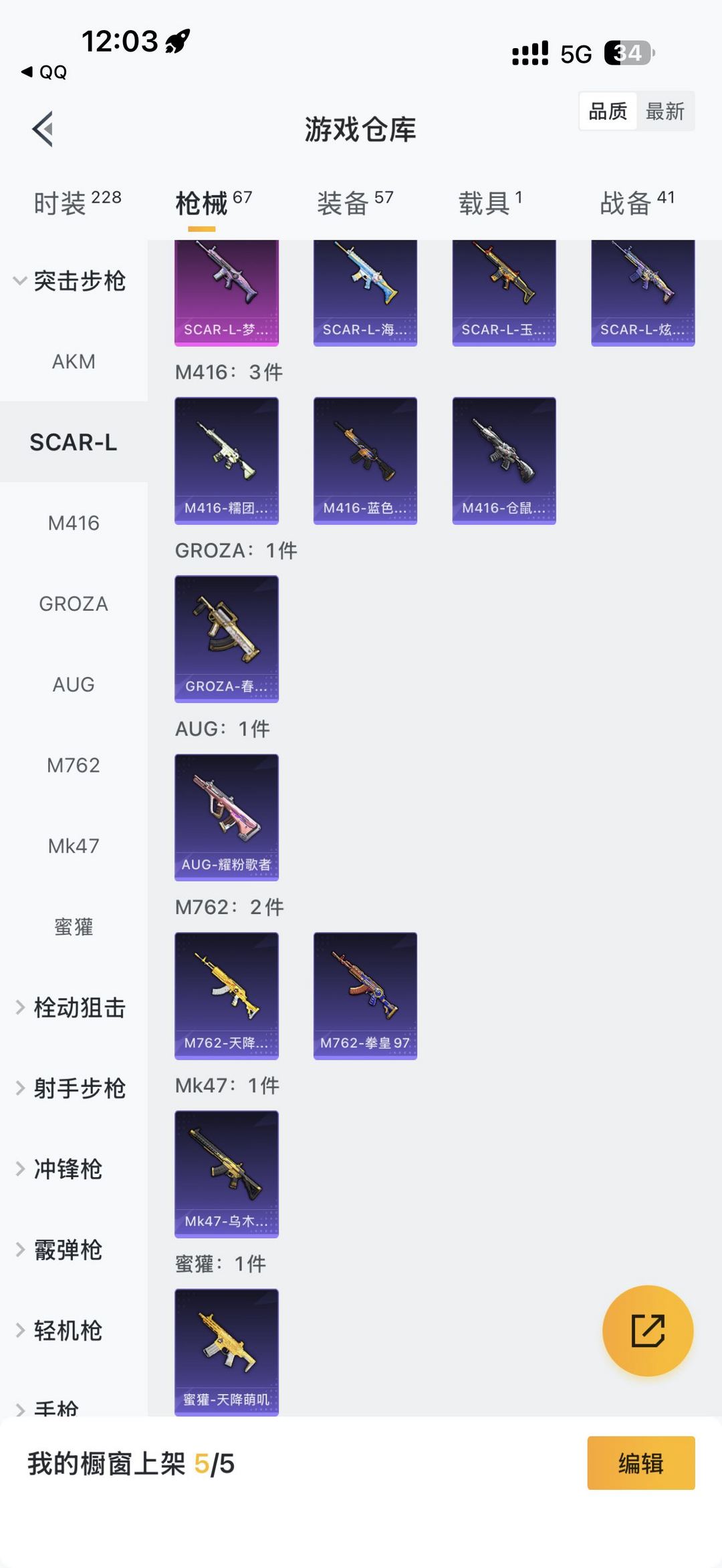Select GROZA in the sidebar

74,604
